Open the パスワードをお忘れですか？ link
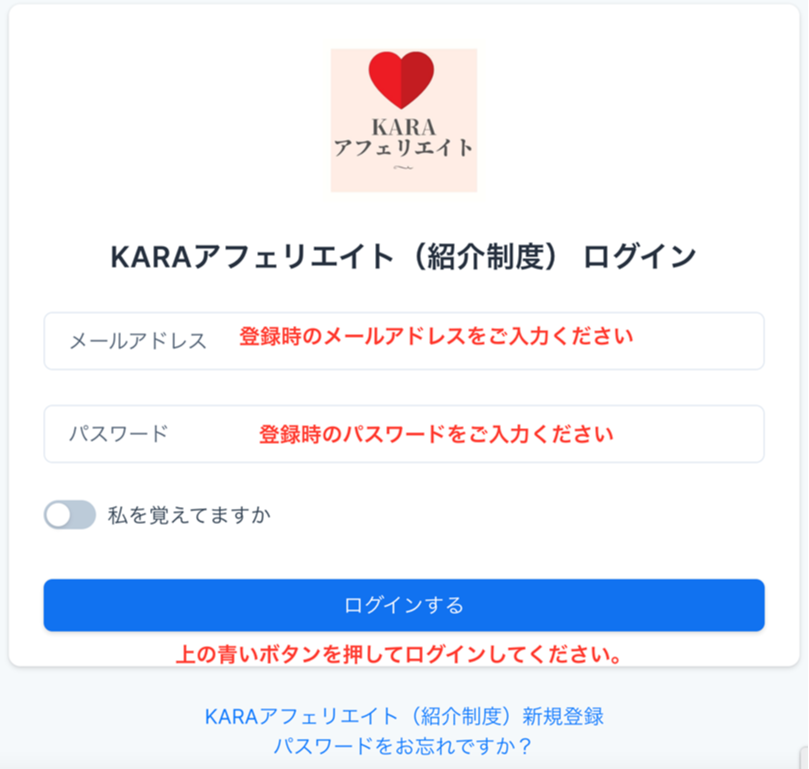The image size is (809, 769). [x=402, y=746]
